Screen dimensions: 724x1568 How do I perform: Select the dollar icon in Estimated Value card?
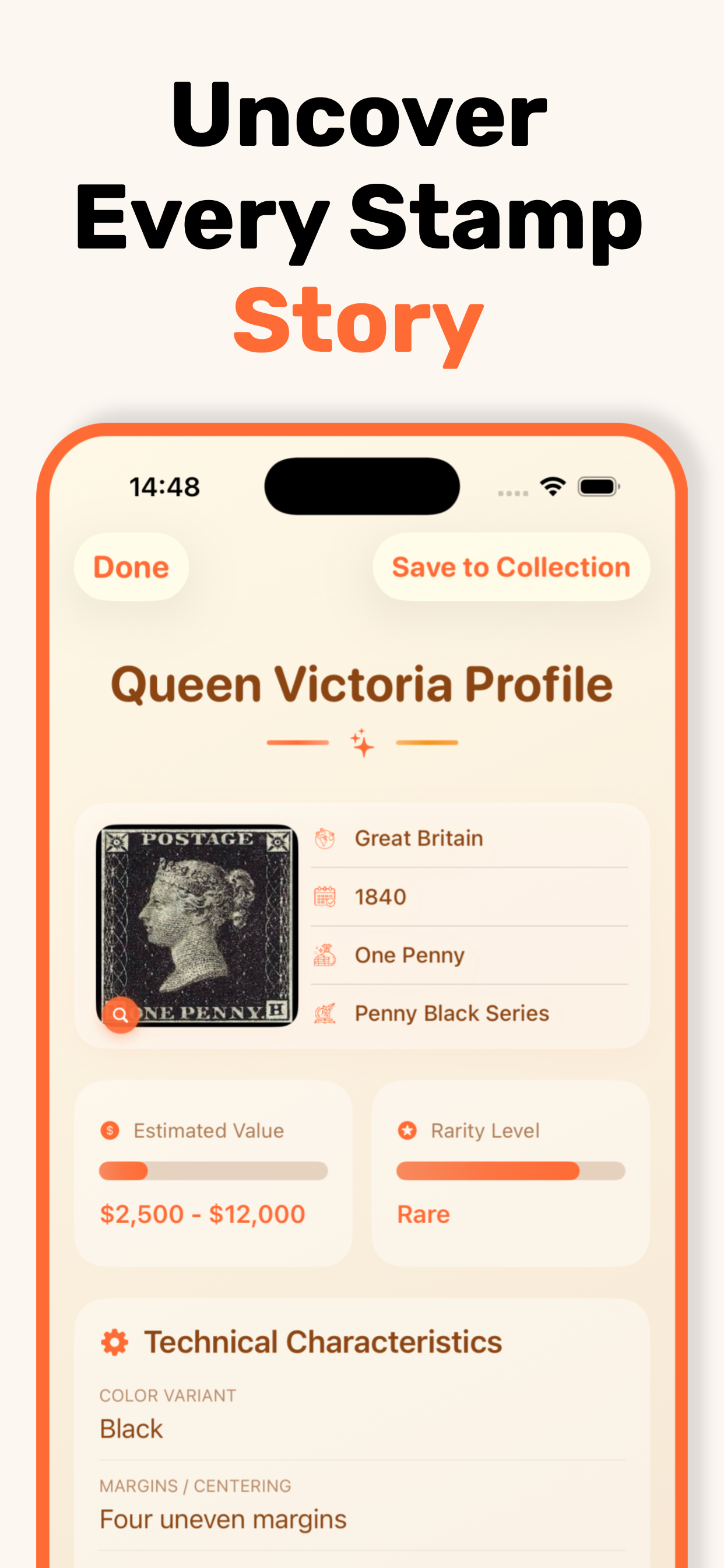110,1130
